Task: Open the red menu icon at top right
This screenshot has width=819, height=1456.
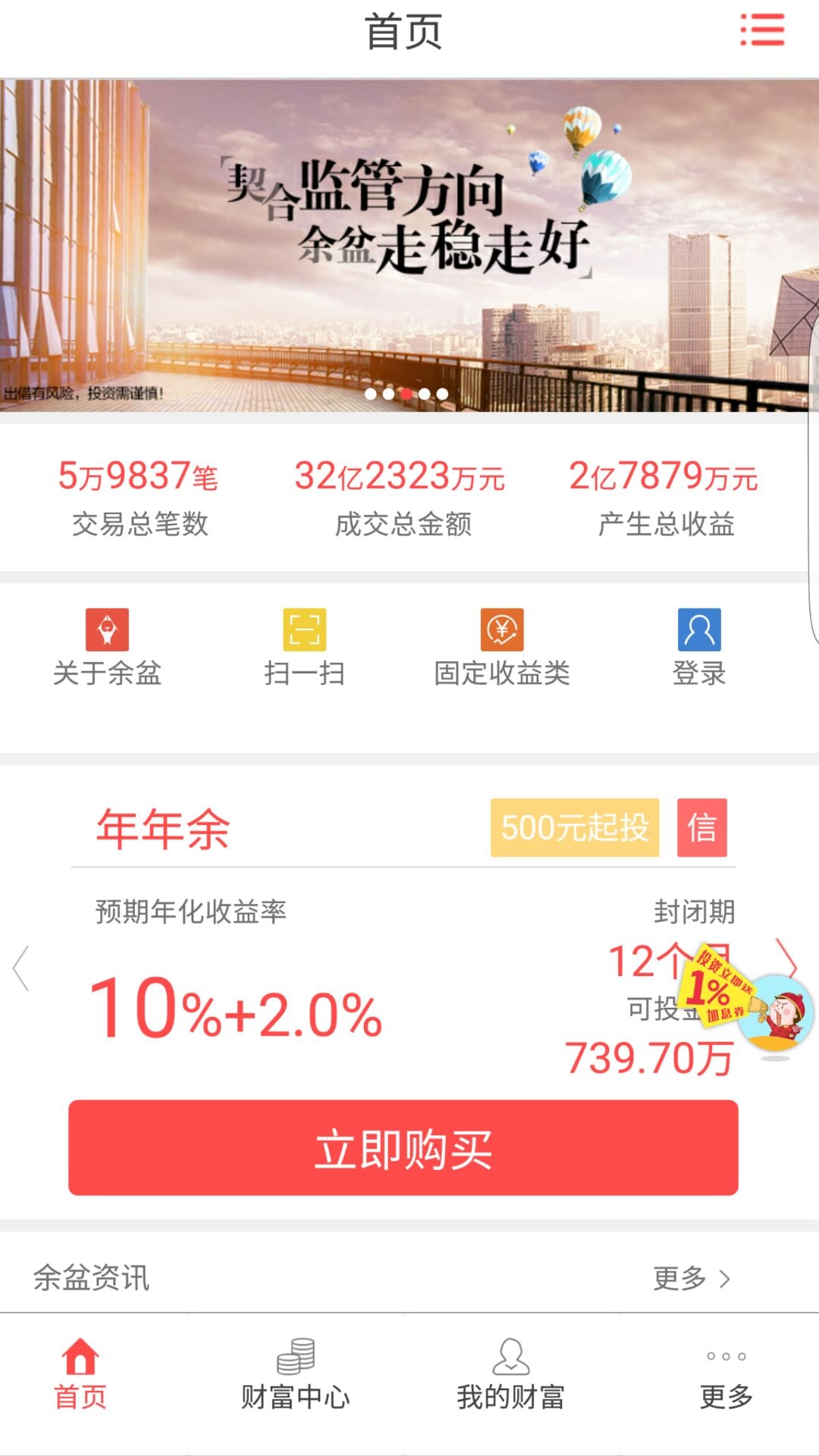Action: point(762,30)
